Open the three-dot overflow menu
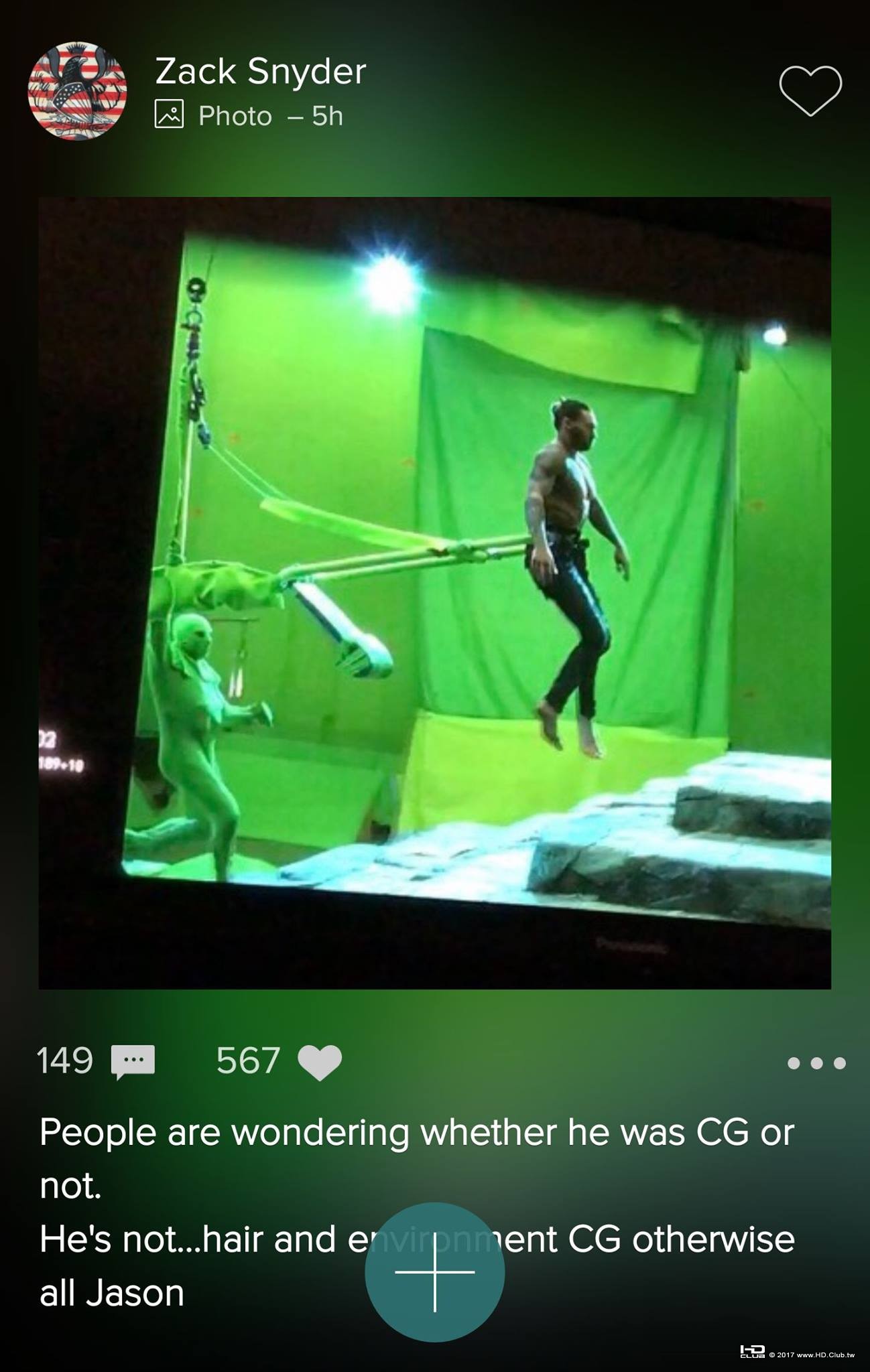Screen dimensions: 870x1372 click(816, 1063)
